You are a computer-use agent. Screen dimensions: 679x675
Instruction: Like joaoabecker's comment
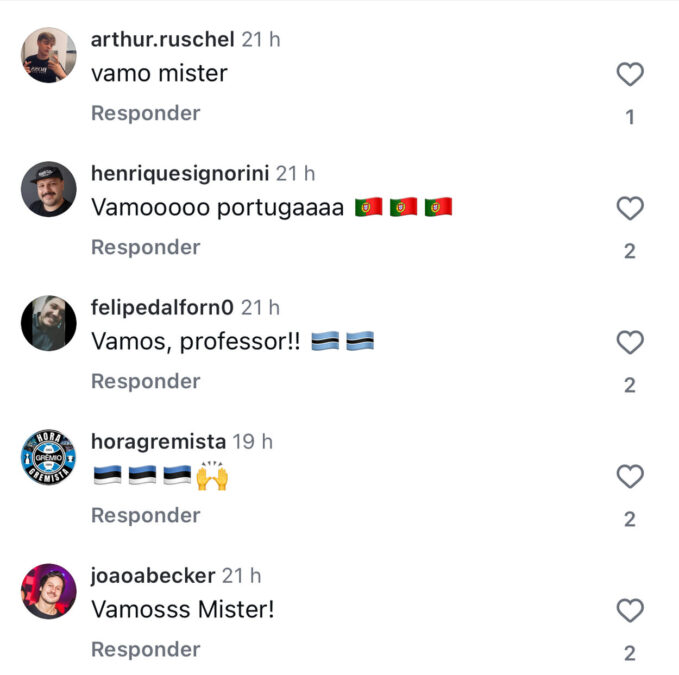(629, 610)
